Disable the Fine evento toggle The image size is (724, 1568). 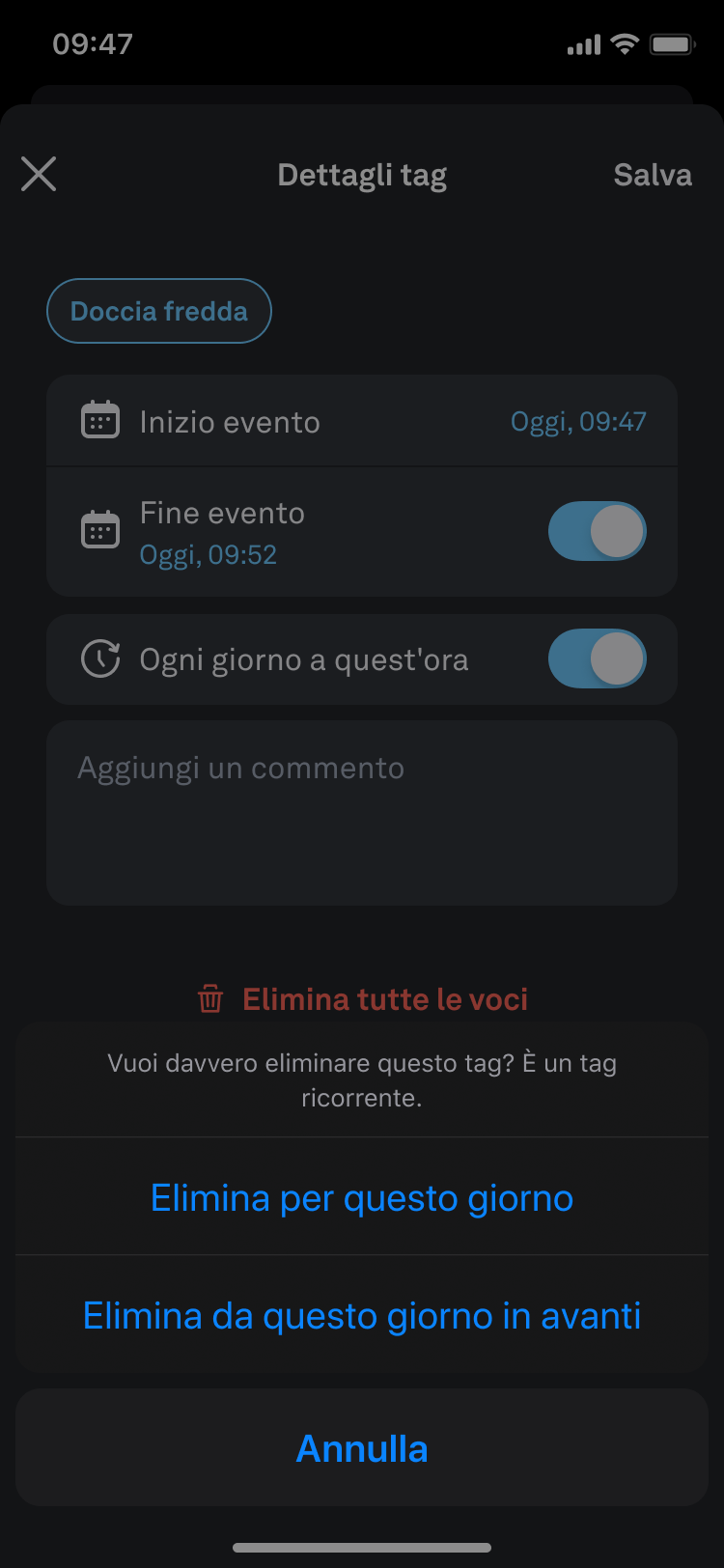pyautogui.click(x=597, y=531)
